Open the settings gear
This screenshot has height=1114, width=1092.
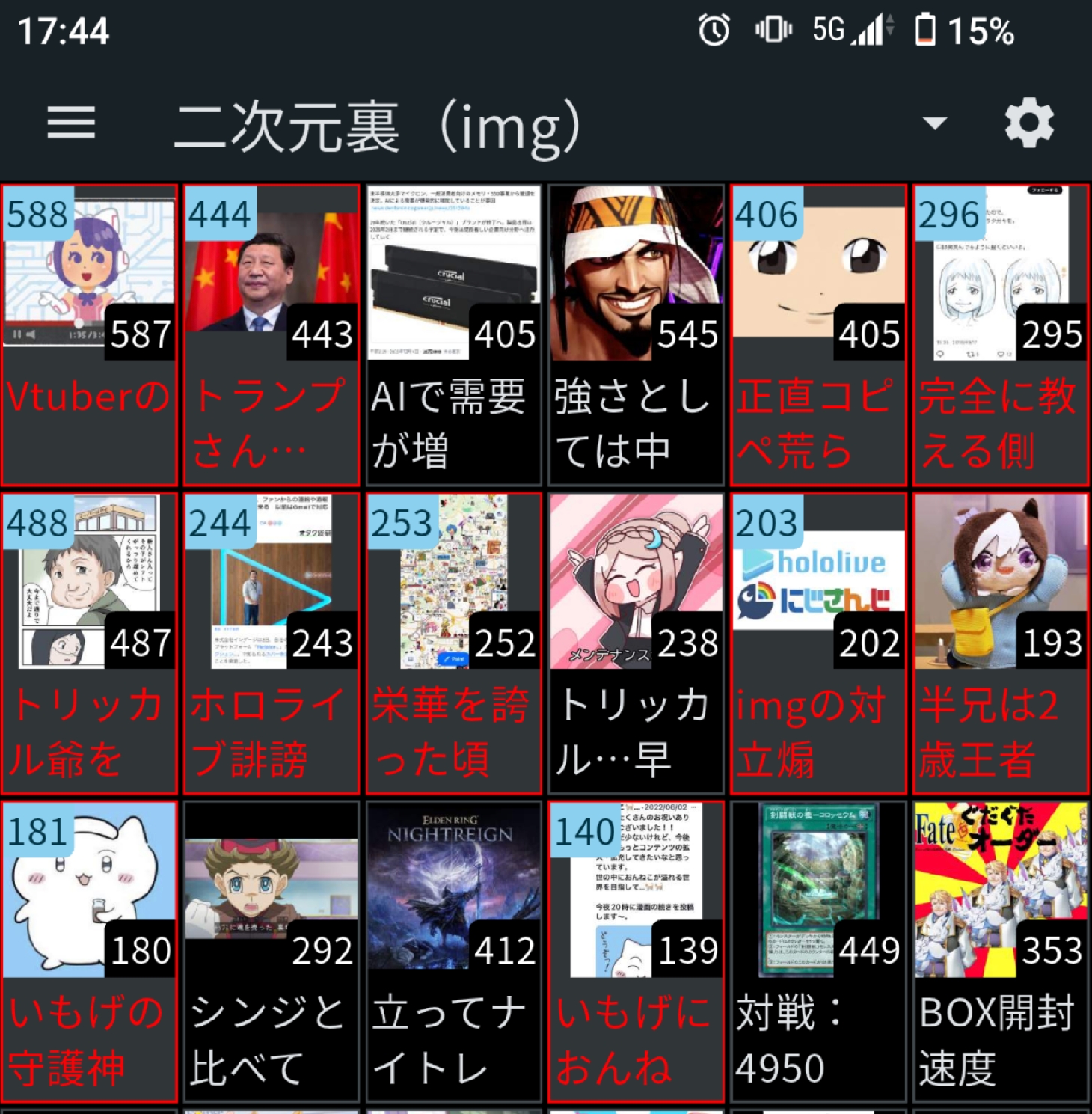1029,123
